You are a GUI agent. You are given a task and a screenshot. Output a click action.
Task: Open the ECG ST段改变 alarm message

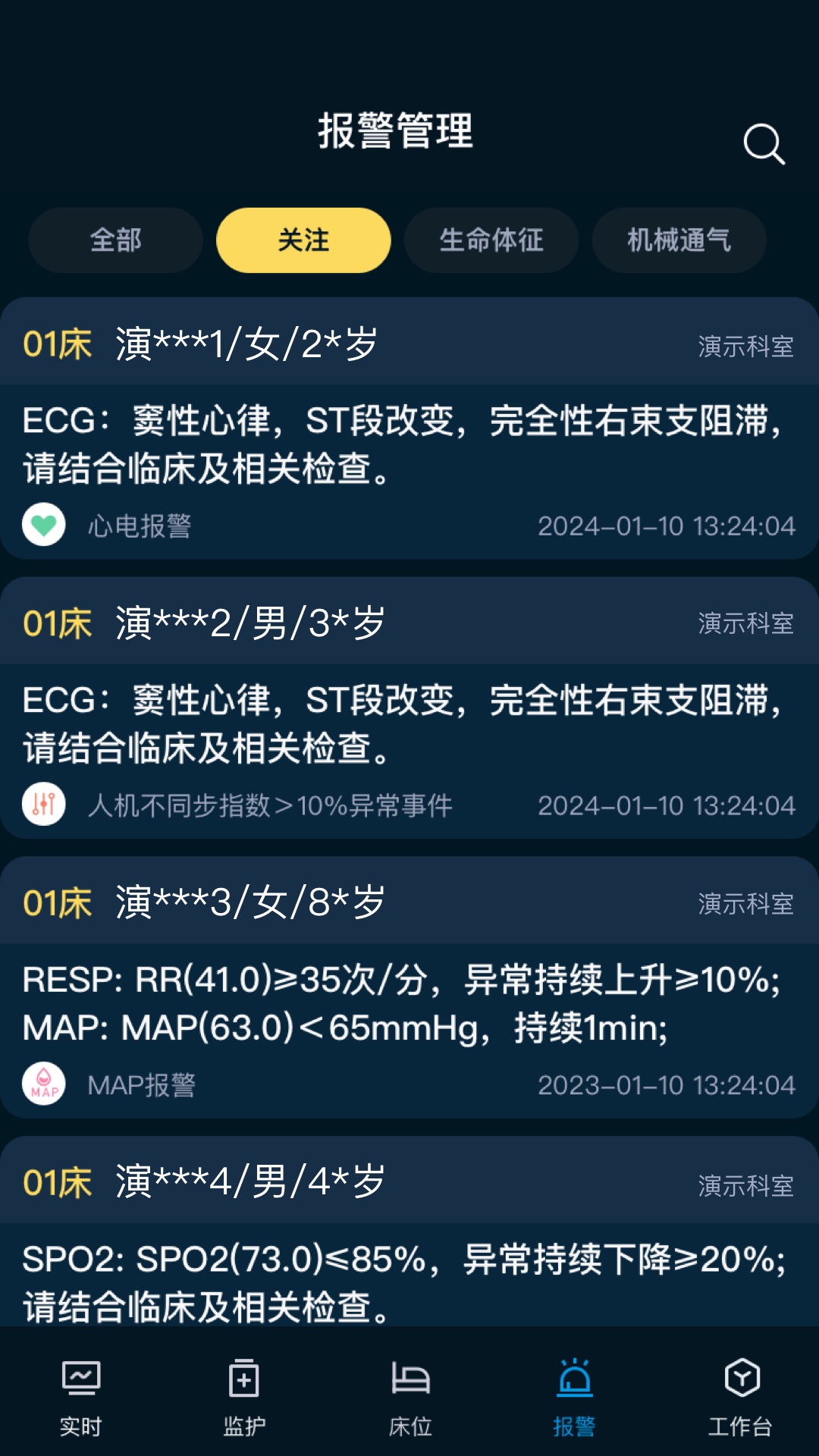tap(398, 444)
